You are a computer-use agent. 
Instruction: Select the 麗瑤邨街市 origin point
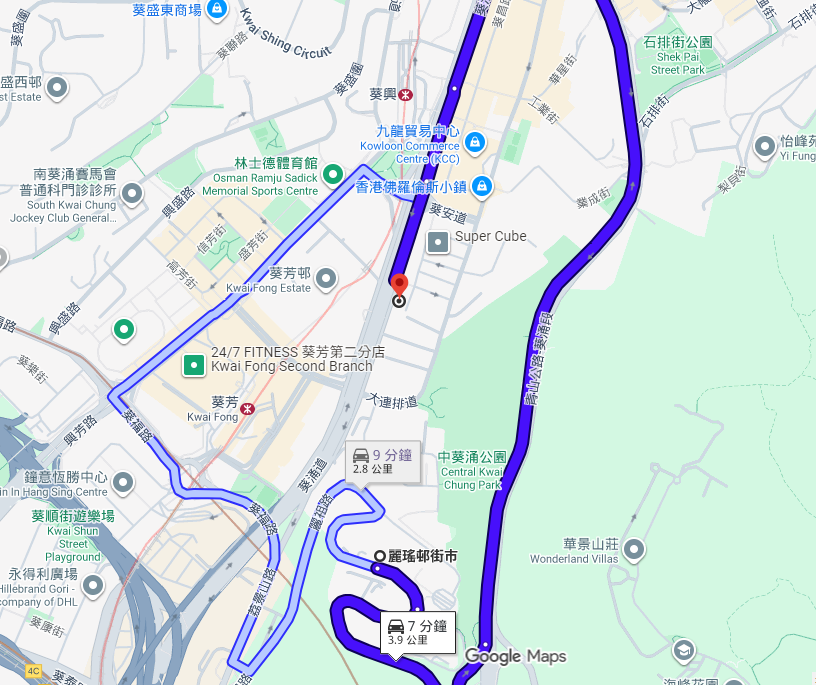pyautogui.click(x=380, y=556)
